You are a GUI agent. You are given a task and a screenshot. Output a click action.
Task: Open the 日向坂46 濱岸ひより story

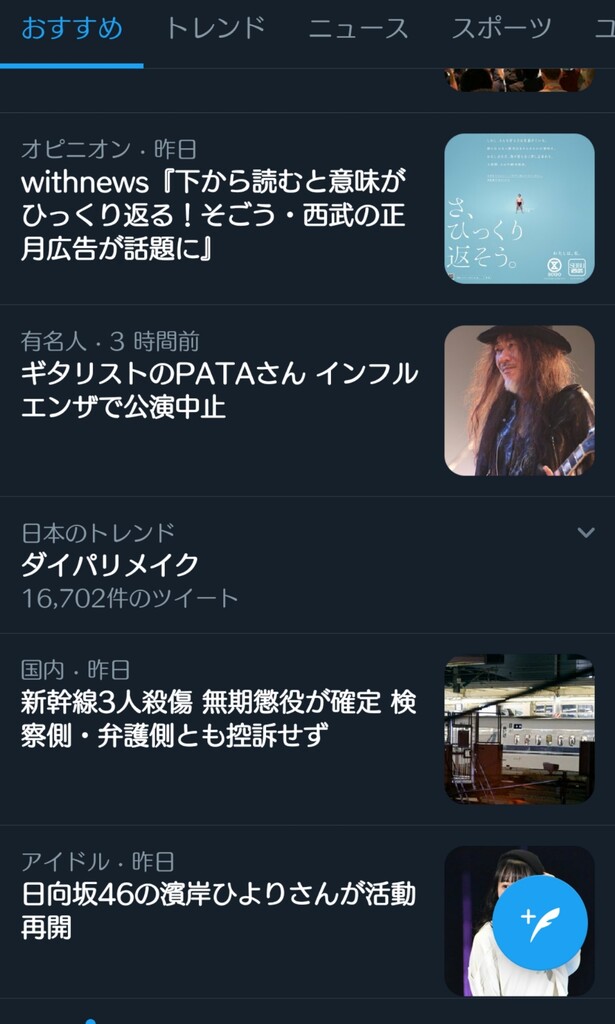tap(219, 910)
